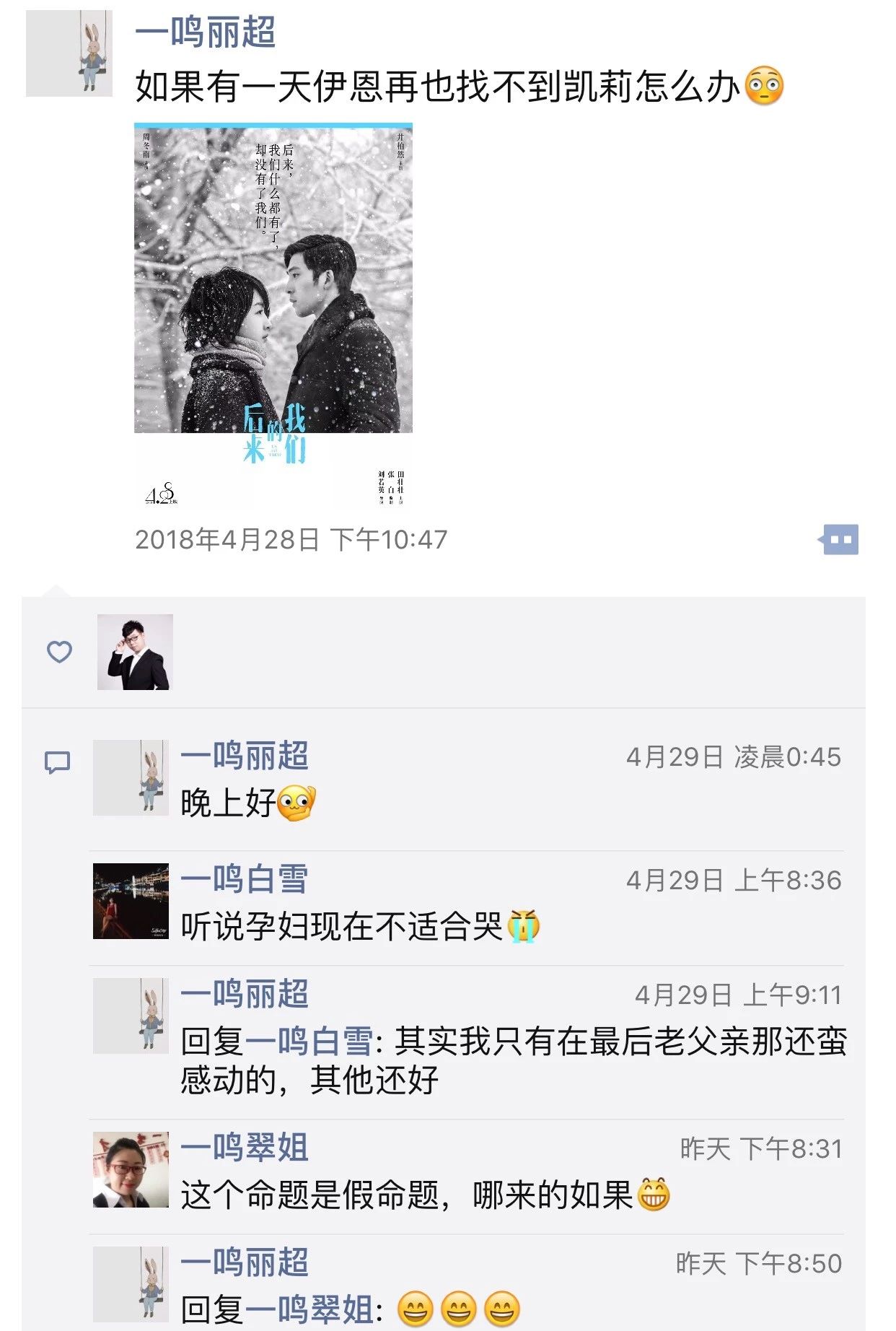Open the like/comment action button
This screenshot has width=896, height=1331.
pyautogui.click(x=840, y=539)
